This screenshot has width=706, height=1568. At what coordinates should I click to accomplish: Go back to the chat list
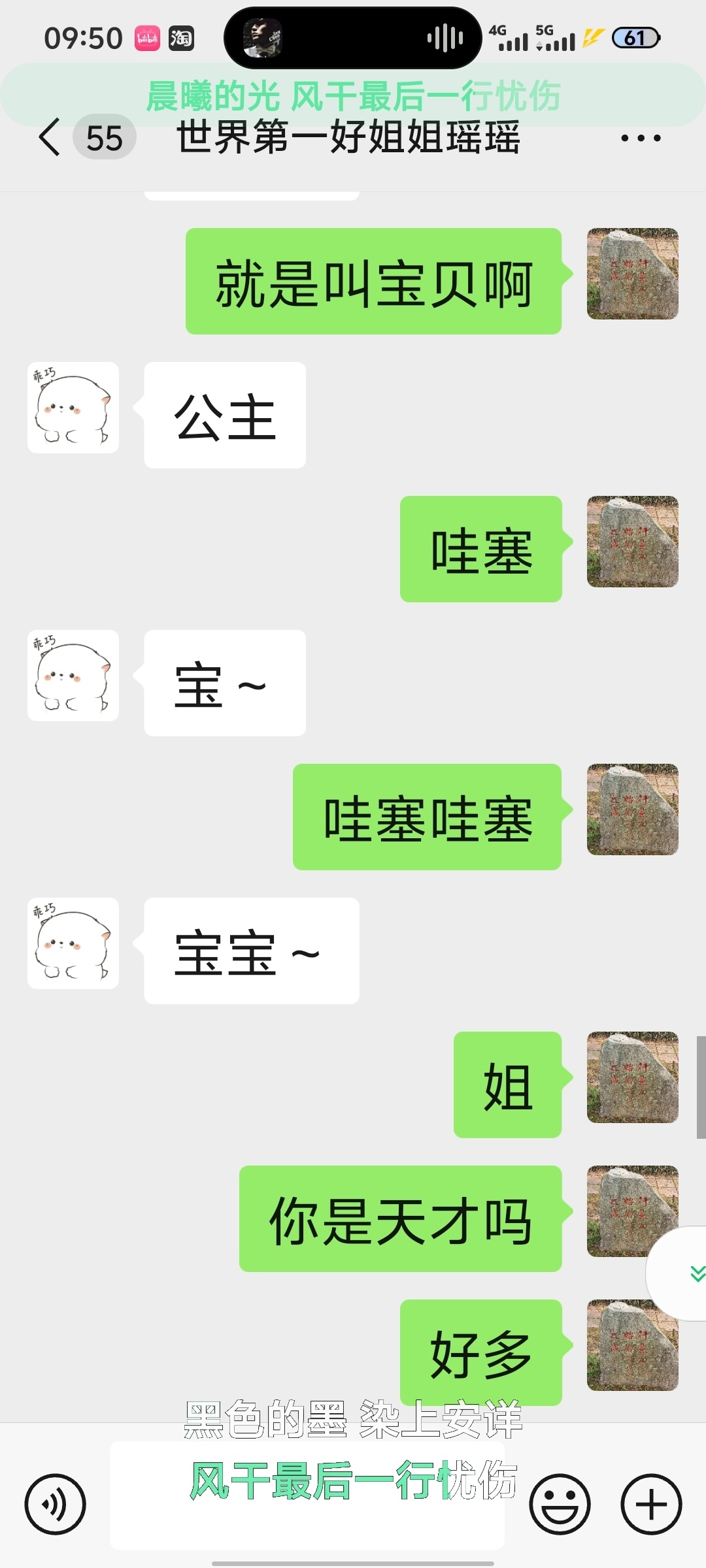pyautogui.click(x=50, y=138)
